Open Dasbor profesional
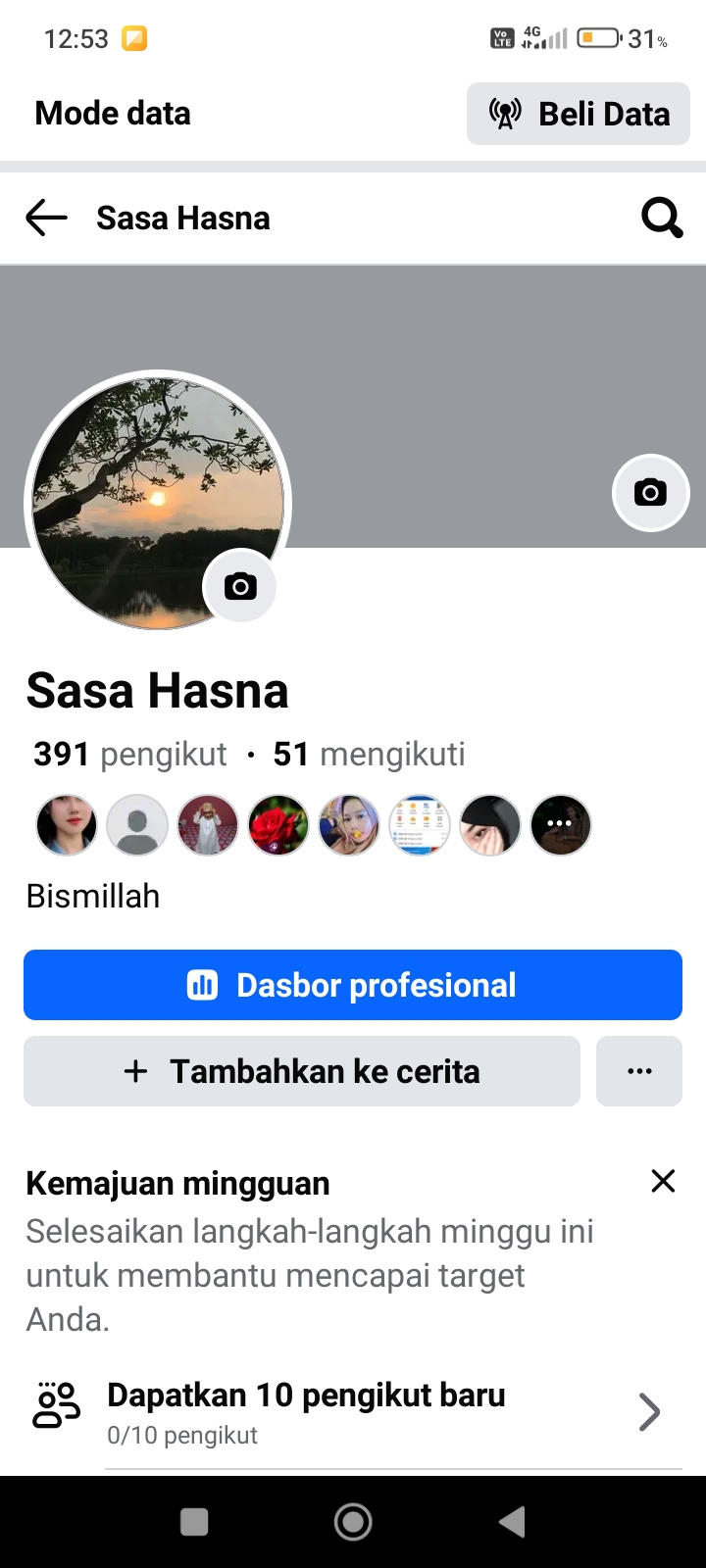706x1568 pixels. (x=353, y=985)
